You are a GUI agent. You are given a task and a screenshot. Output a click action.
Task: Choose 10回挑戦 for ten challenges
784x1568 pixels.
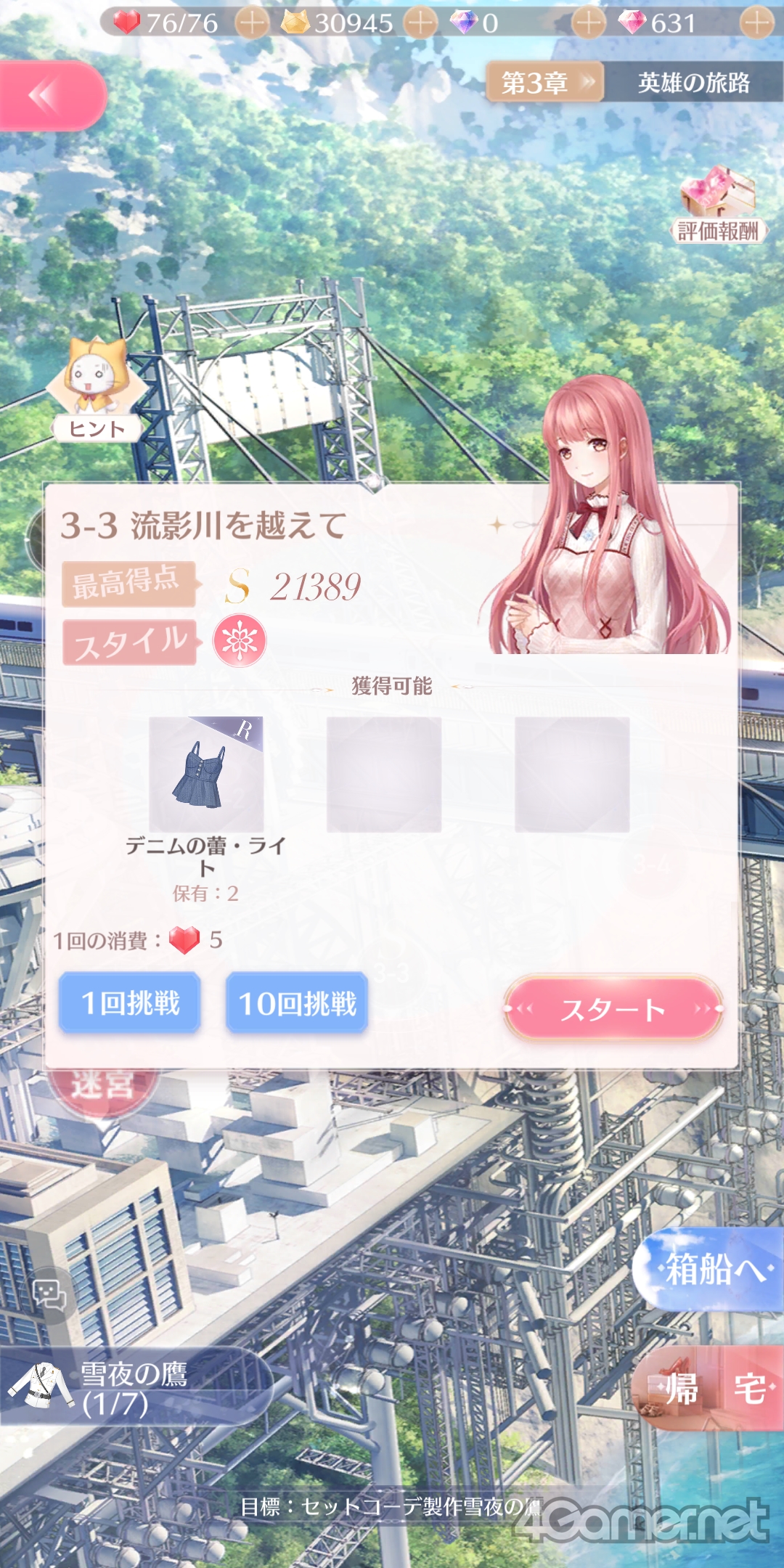297,1003
